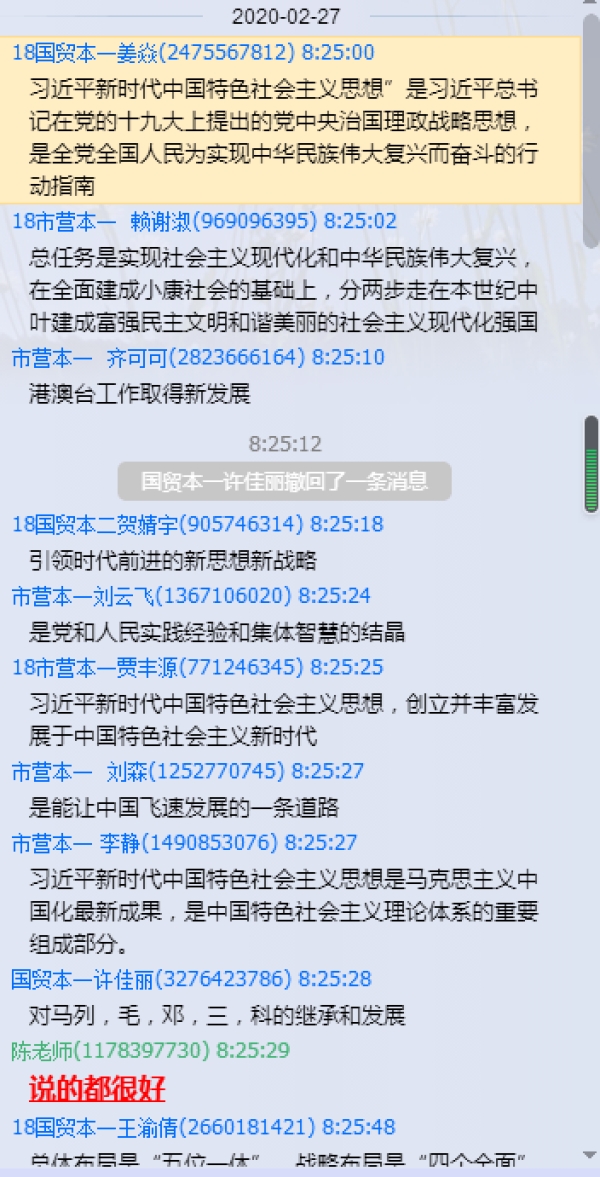Viewport: 600px width, 1177px height.
Task: Click the scrollbar down arrow
Action: click(591, 1157)
